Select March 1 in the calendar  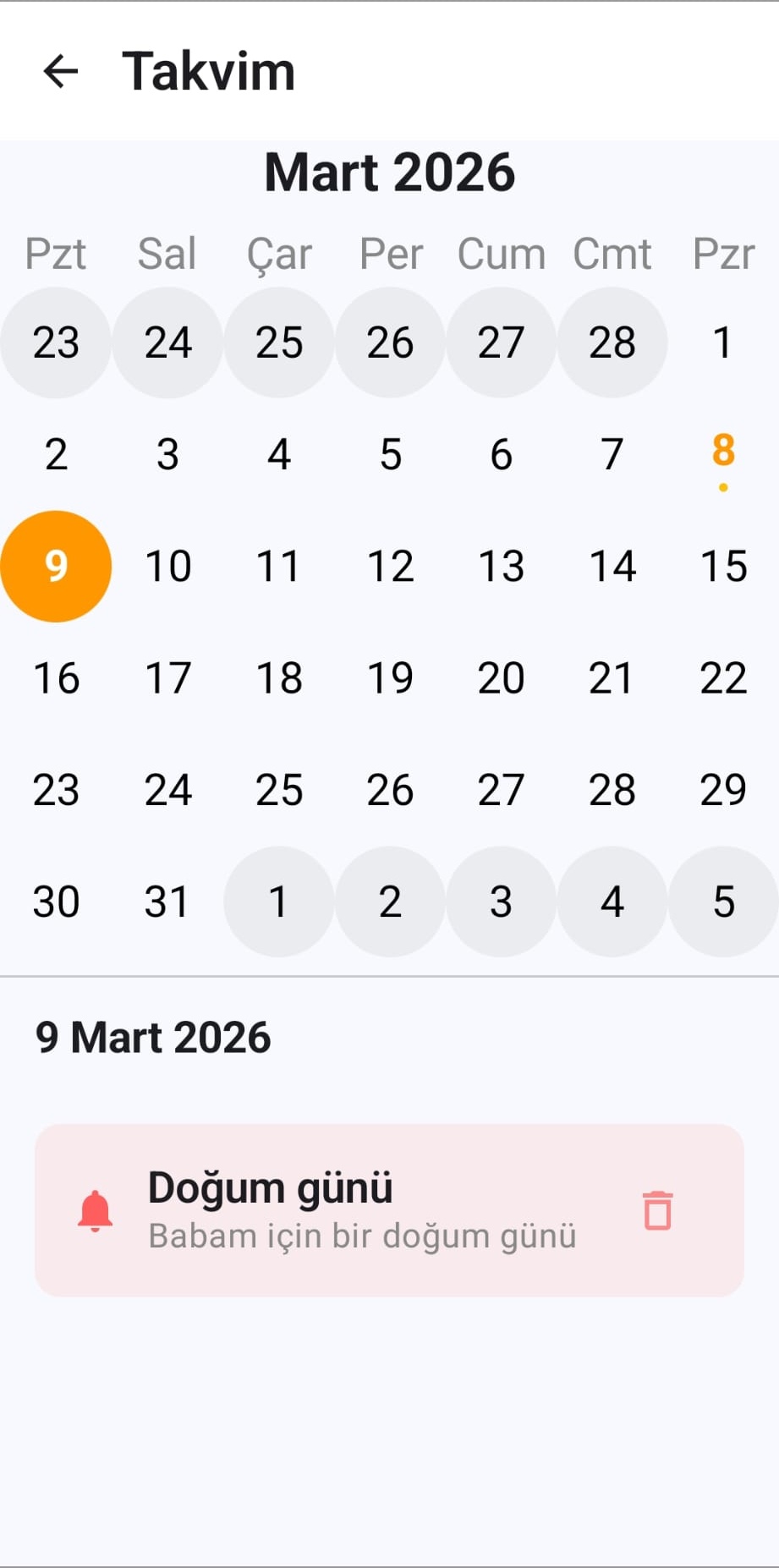pyautogui.click(x=723, y=342)
